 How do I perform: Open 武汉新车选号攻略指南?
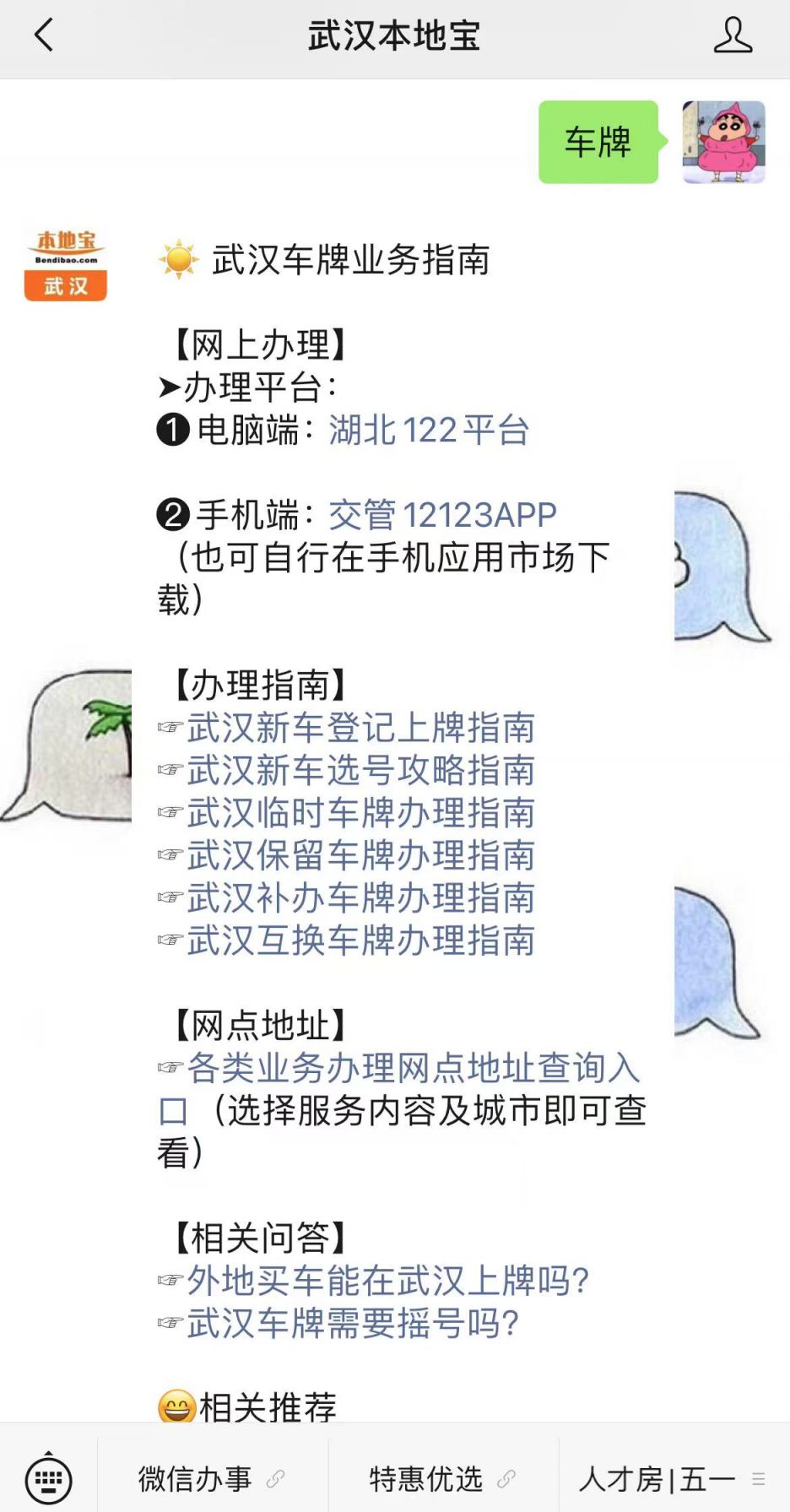[x=361, y=770]
